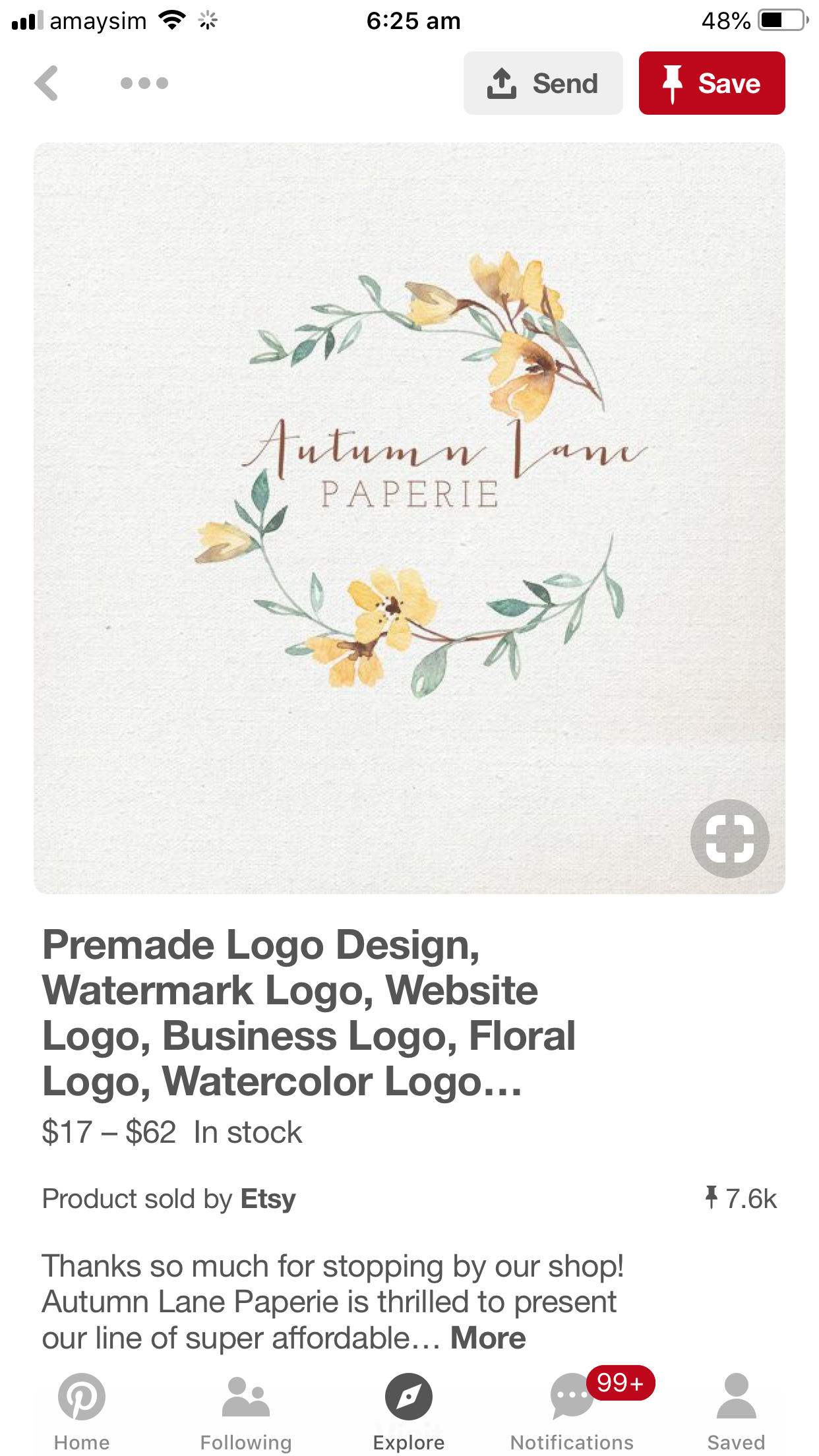The width and height of the screenshot is (819, 1456).
Task: Open the Etsy seller link
Action: pos(268,1199)
